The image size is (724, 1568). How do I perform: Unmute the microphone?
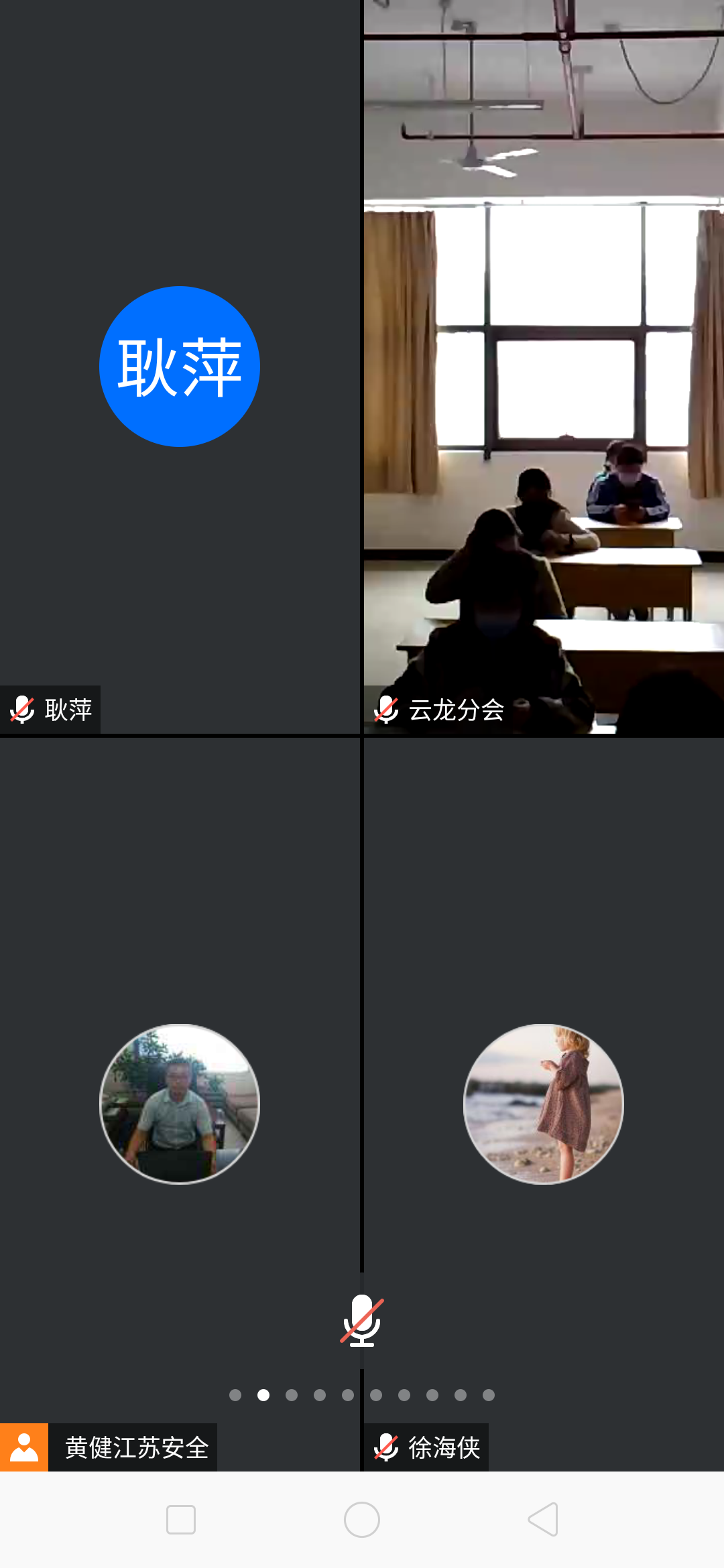click(362, 1320)
